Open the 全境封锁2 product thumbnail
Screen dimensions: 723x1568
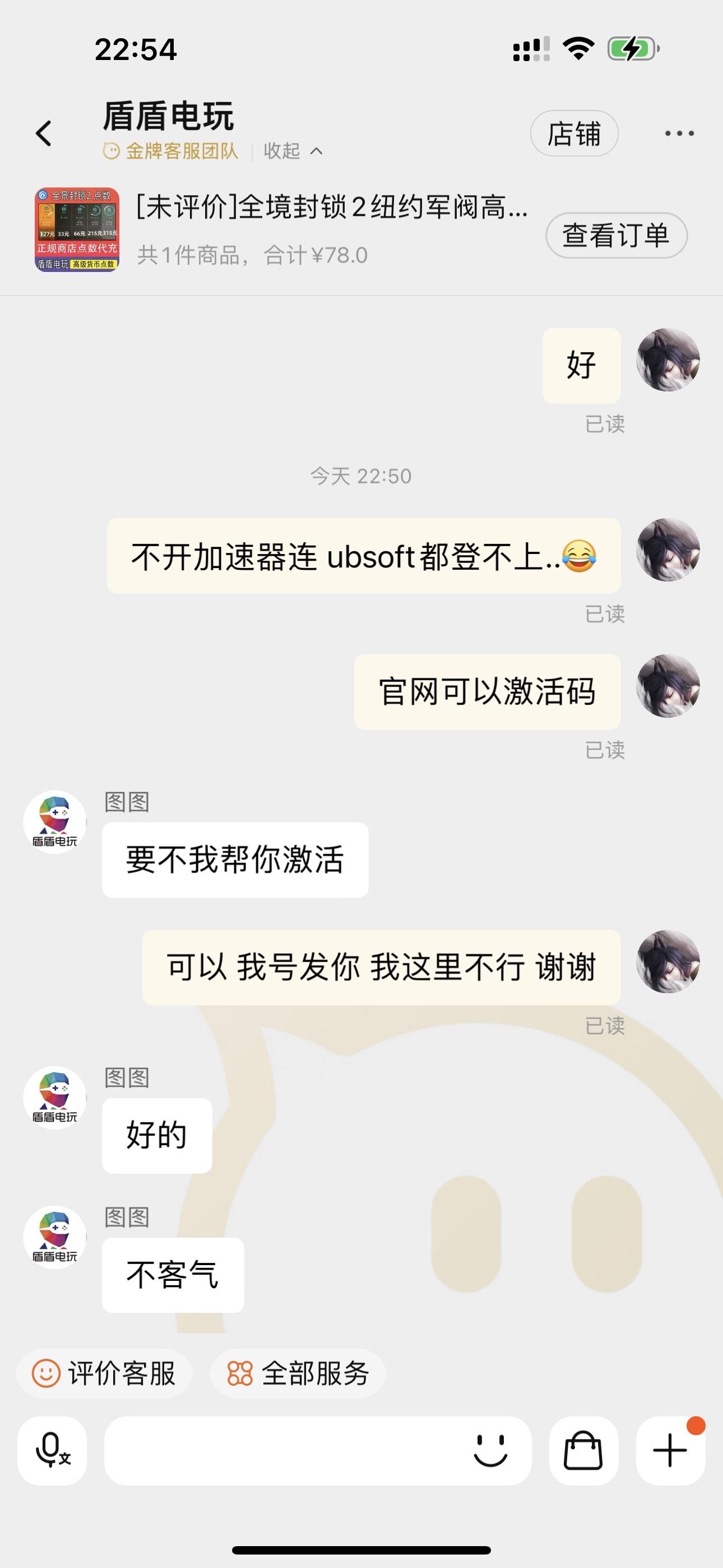click(77, 229)
